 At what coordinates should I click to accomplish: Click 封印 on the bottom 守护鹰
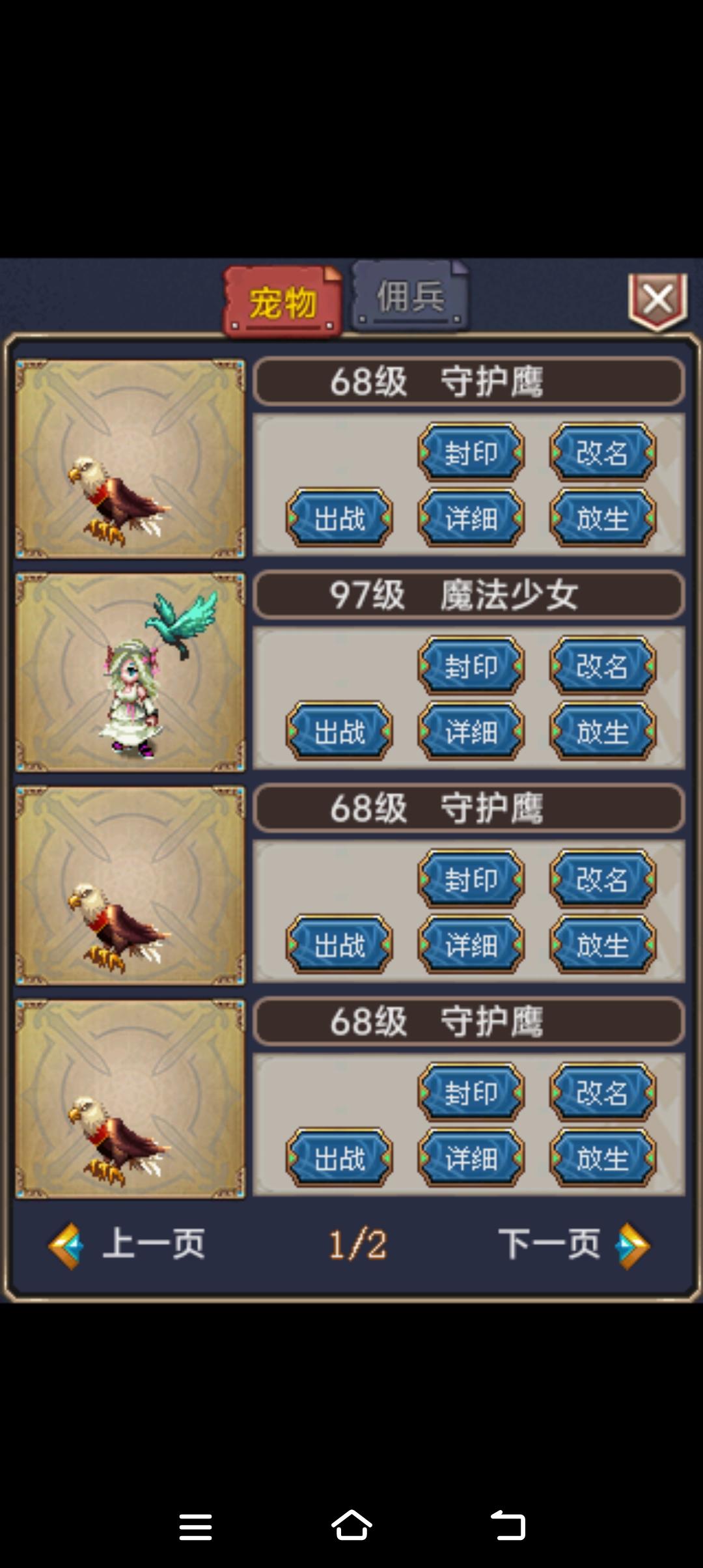coord(471,1093)
